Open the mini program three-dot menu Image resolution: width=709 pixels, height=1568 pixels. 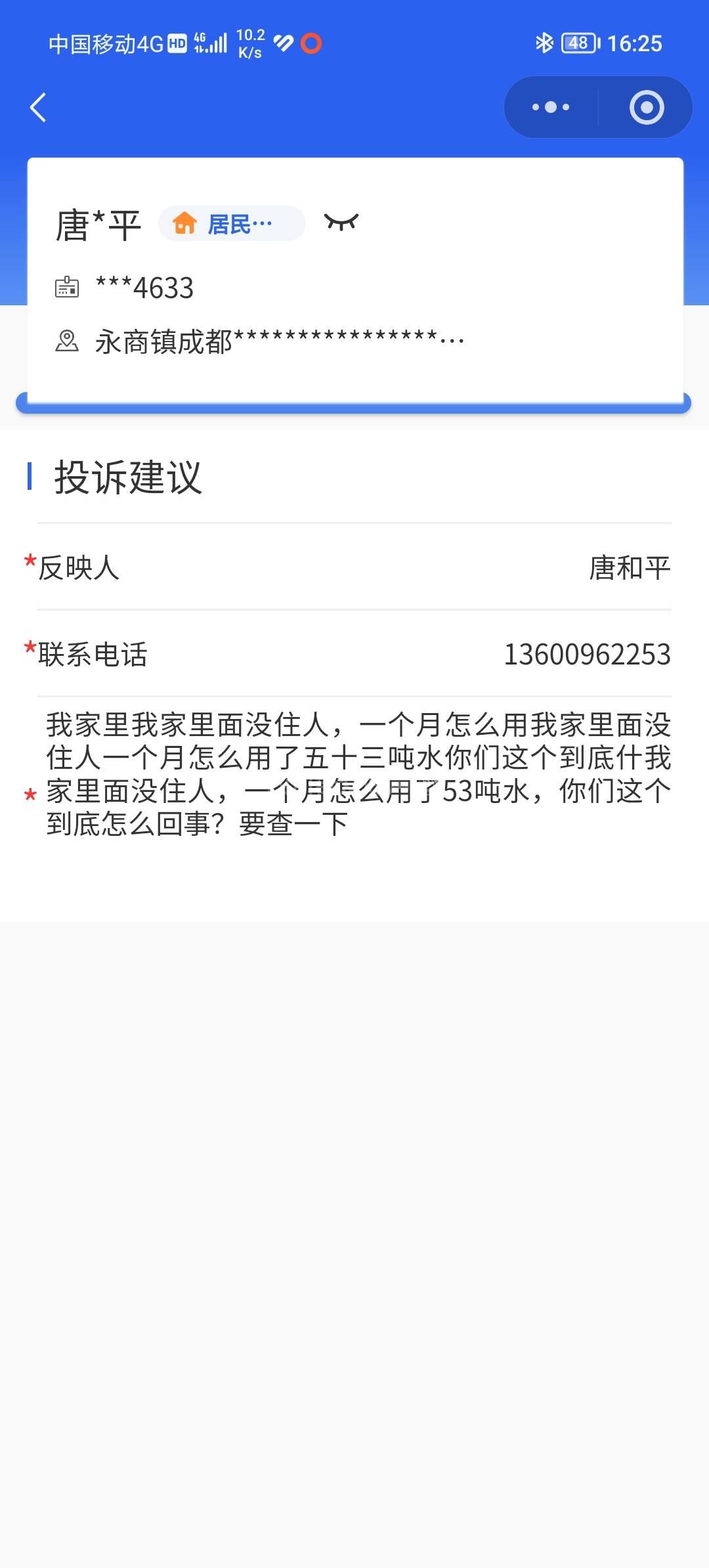(551, 107)
